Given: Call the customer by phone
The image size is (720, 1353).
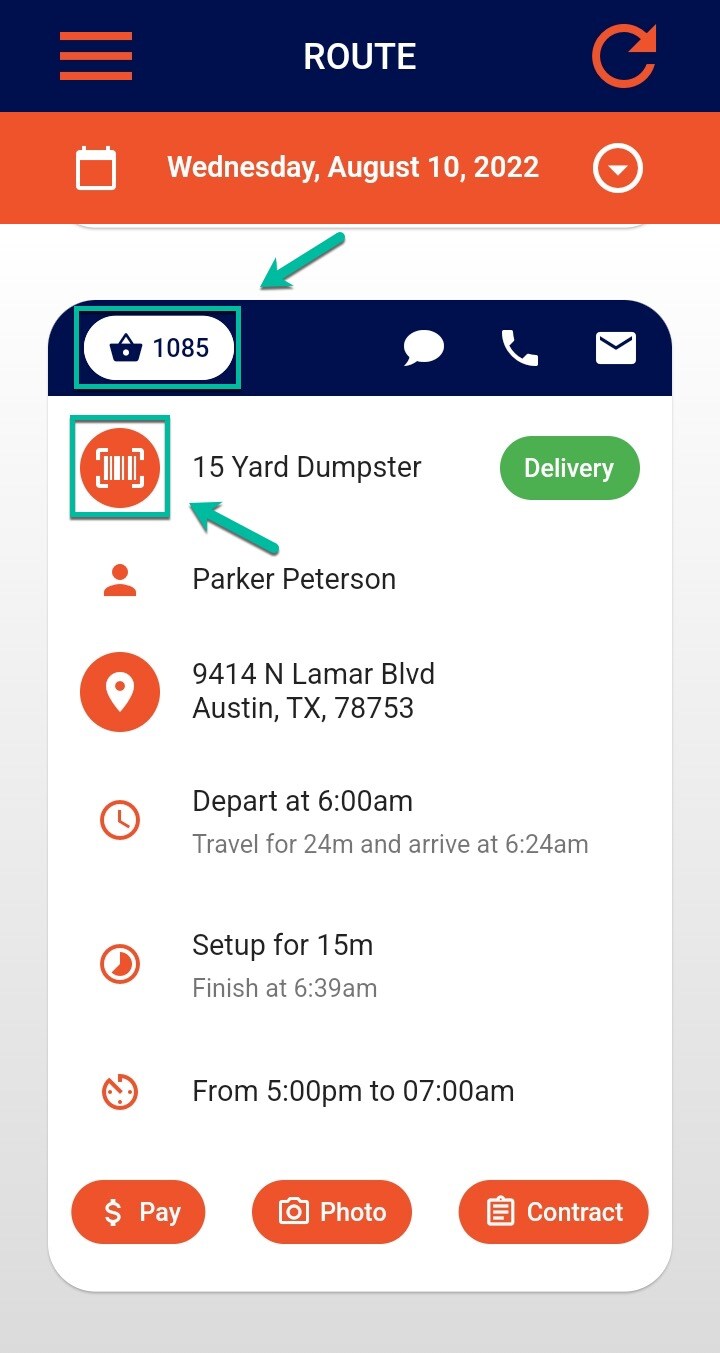Looking at the screenshot, I should 519,348.
